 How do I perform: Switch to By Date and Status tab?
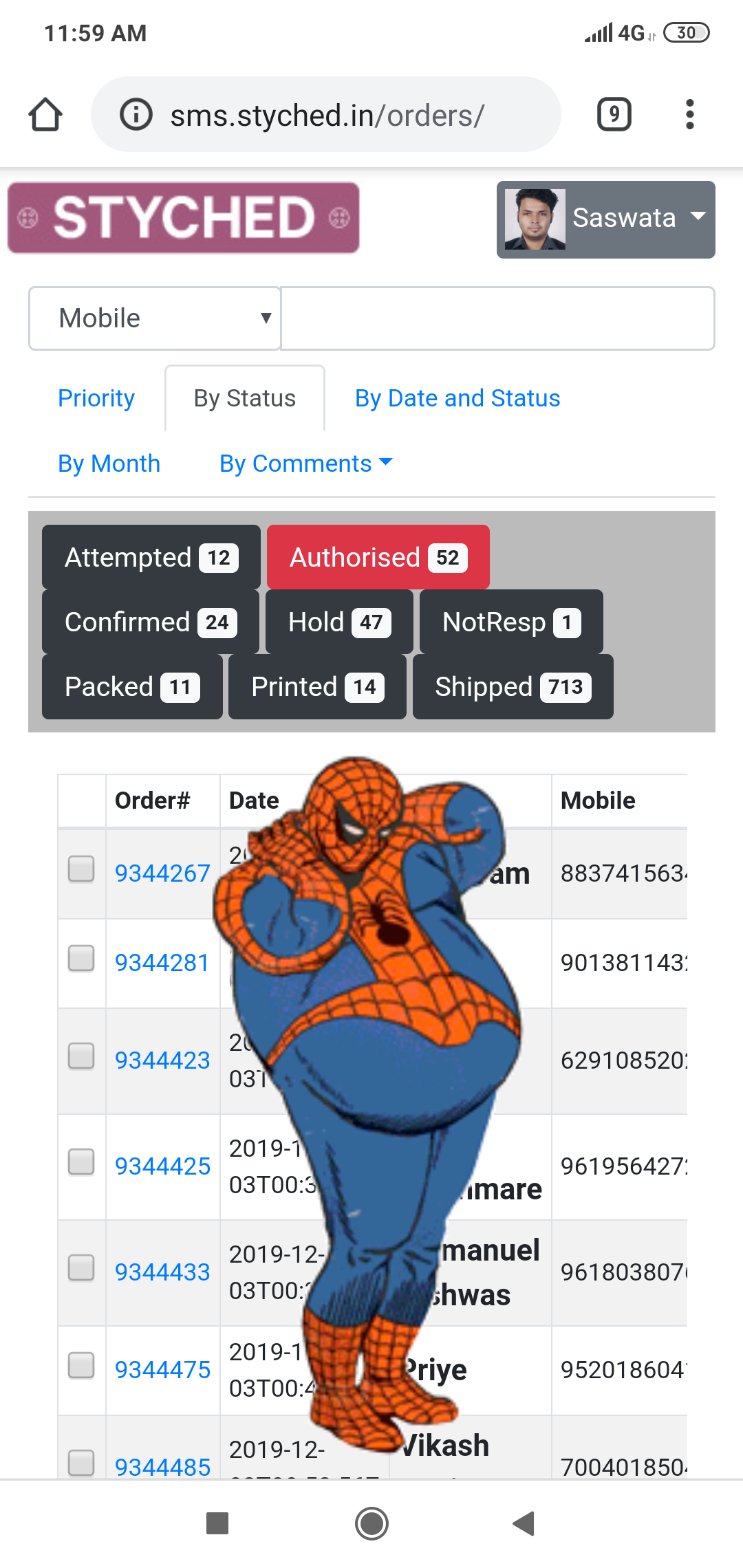point(457,398)
